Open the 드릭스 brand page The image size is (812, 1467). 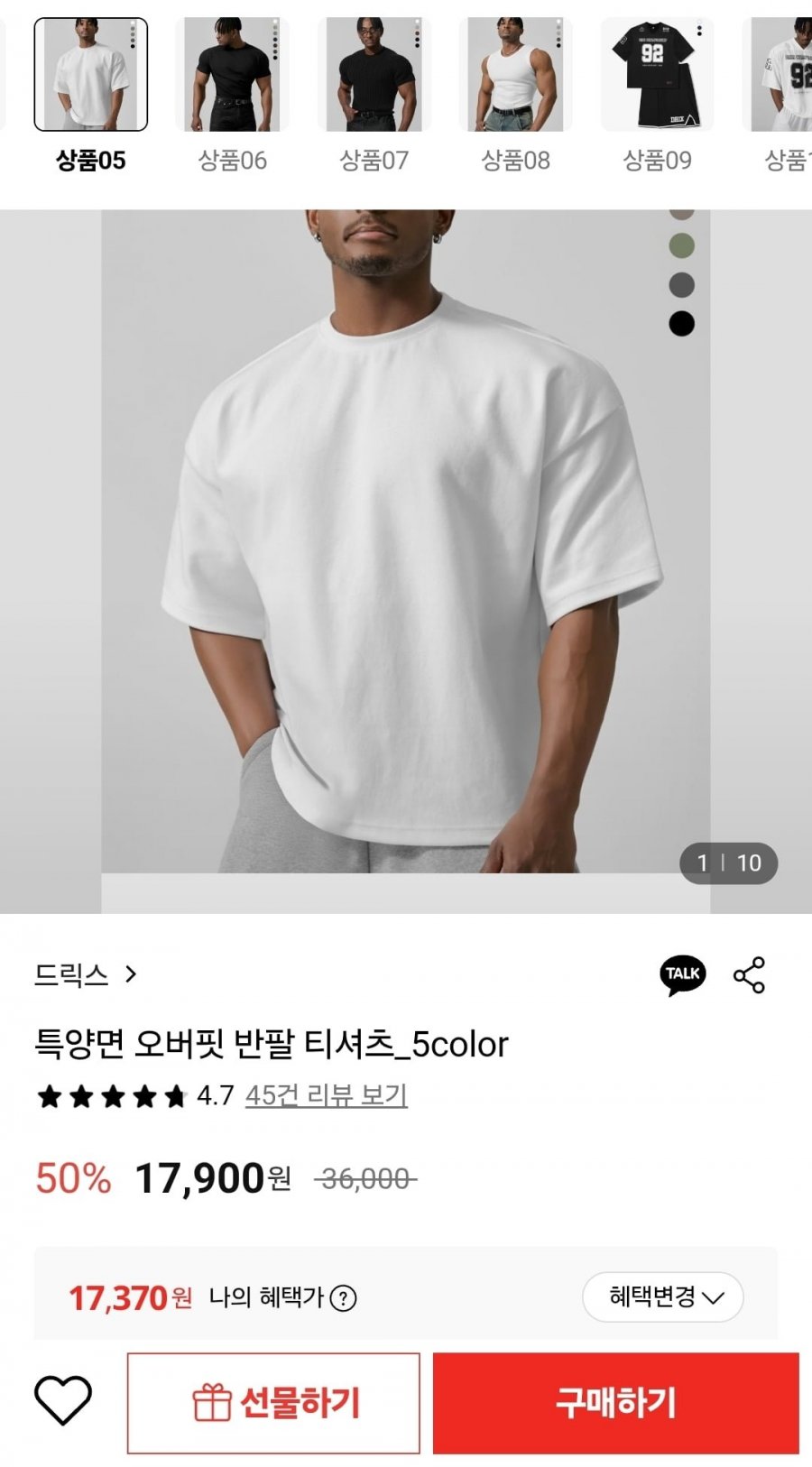click(x=86, y=974)
